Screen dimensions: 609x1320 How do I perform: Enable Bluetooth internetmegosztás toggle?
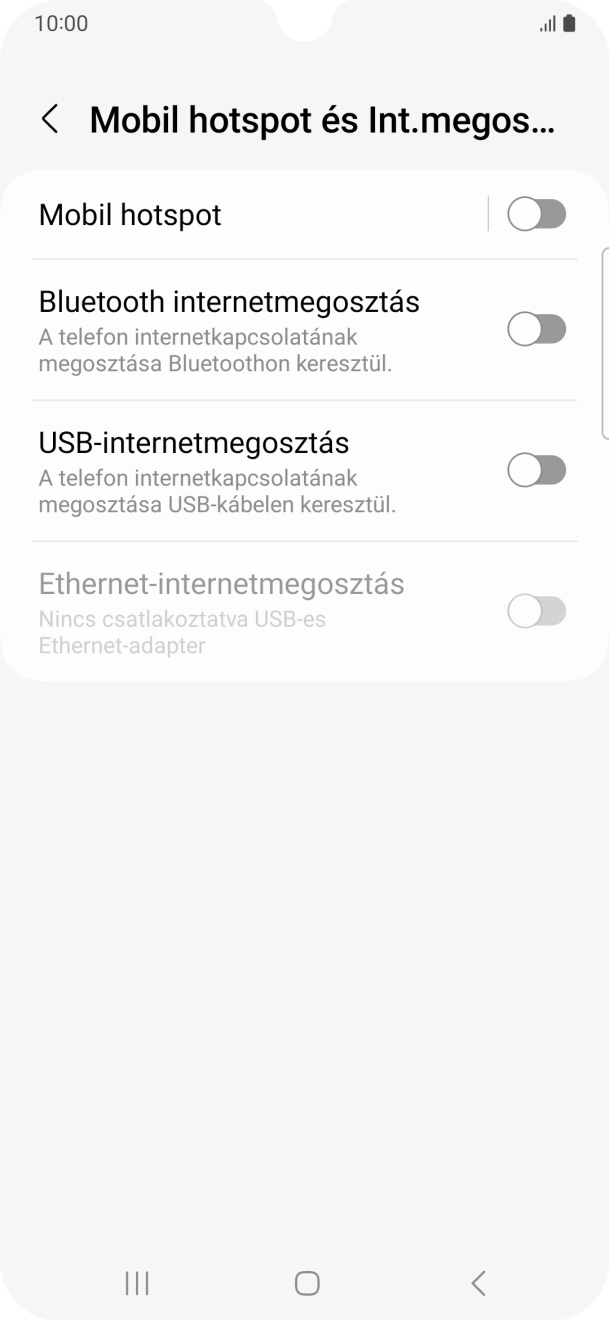click(536, 329)
